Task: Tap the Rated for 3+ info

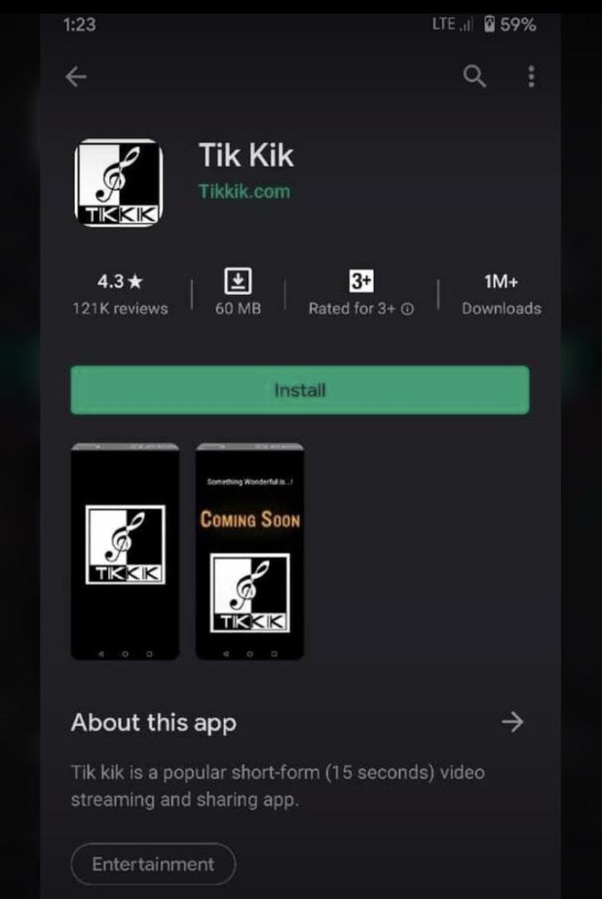Action: pos(361,294)
